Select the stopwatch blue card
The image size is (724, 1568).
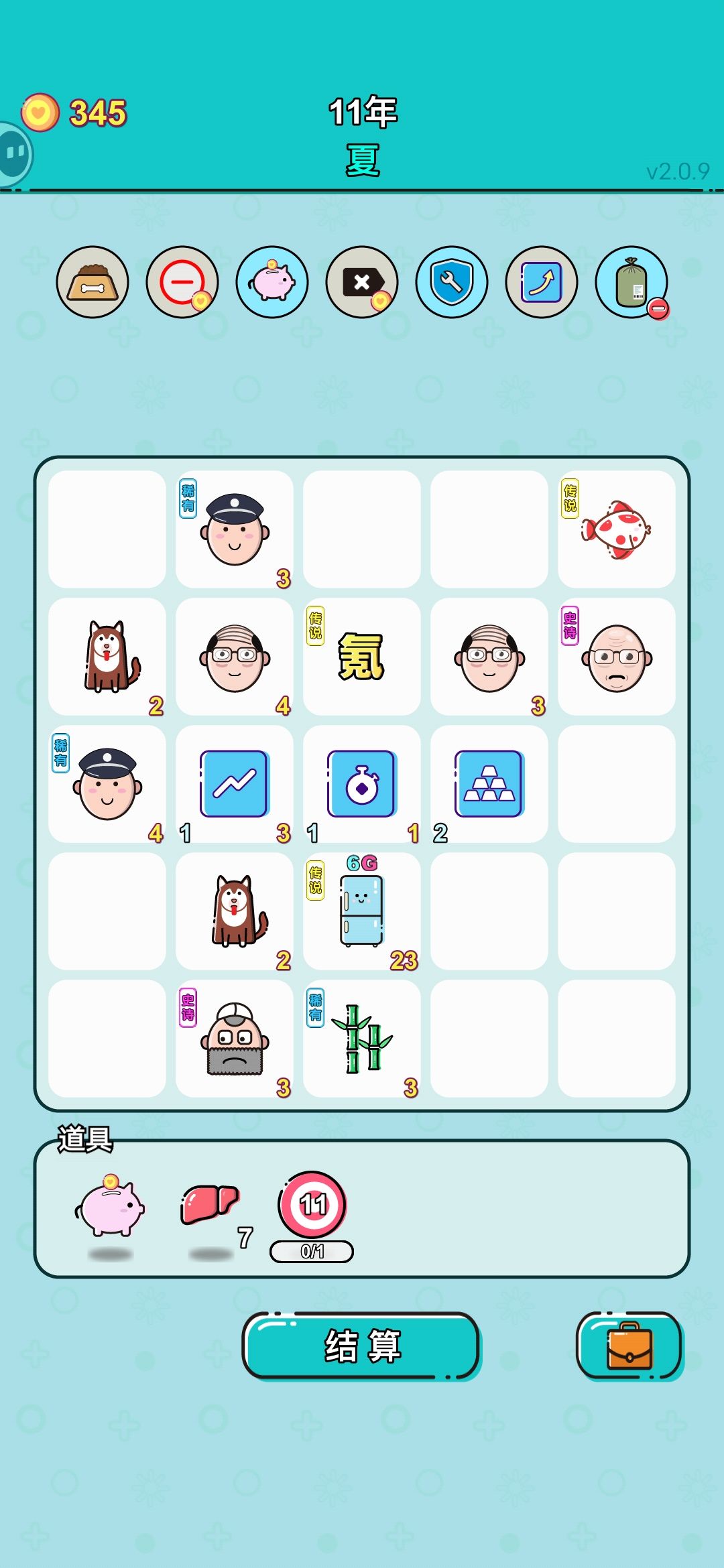pos(362,784)
